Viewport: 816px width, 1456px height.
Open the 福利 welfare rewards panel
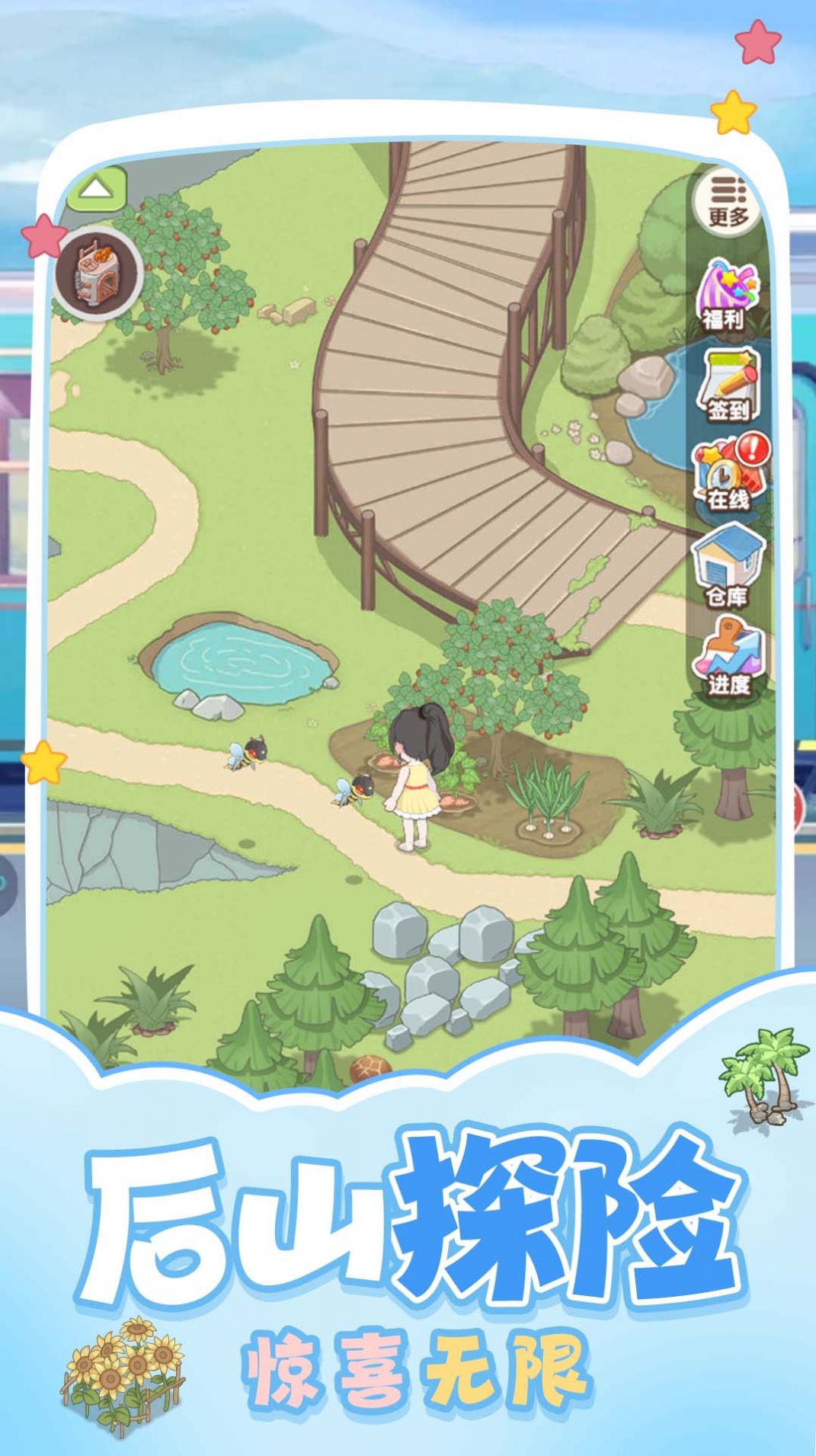pyautogui.click(x=728, y=297)
